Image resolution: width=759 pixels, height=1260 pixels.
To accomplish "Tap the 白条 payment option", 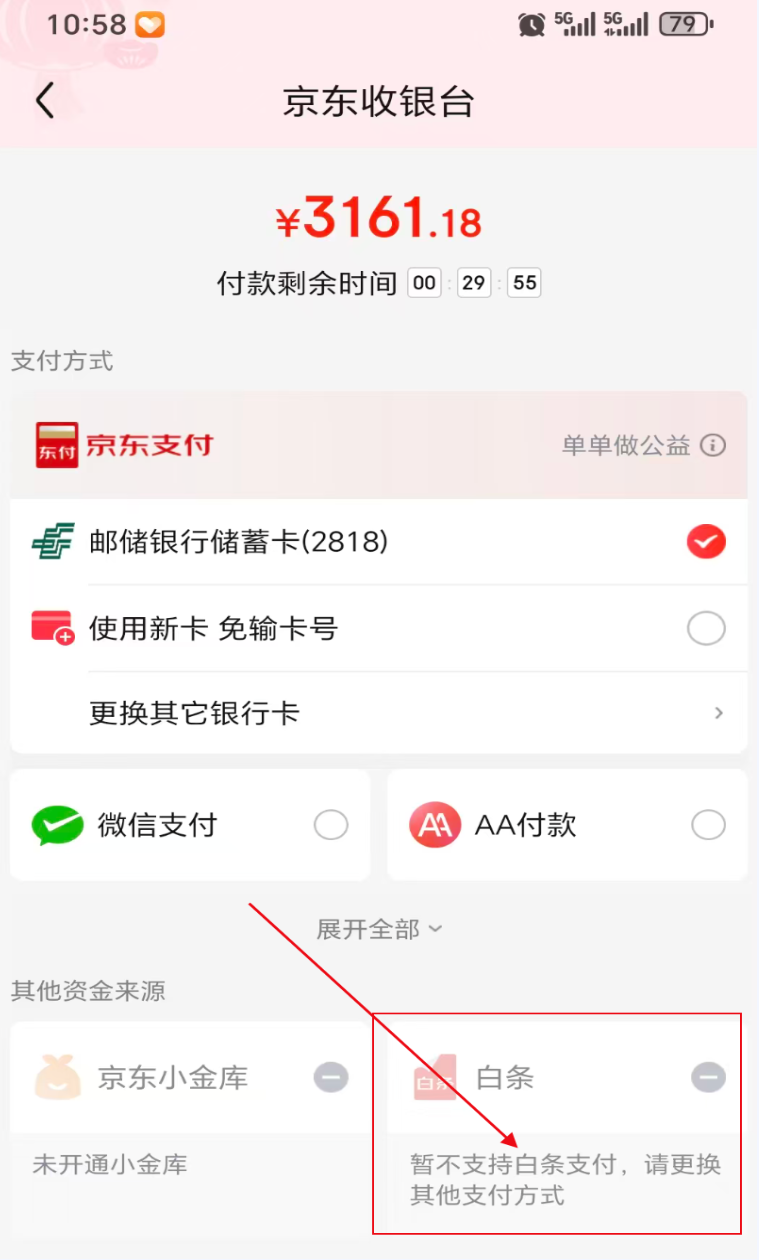I will (x=567, y=1078).
